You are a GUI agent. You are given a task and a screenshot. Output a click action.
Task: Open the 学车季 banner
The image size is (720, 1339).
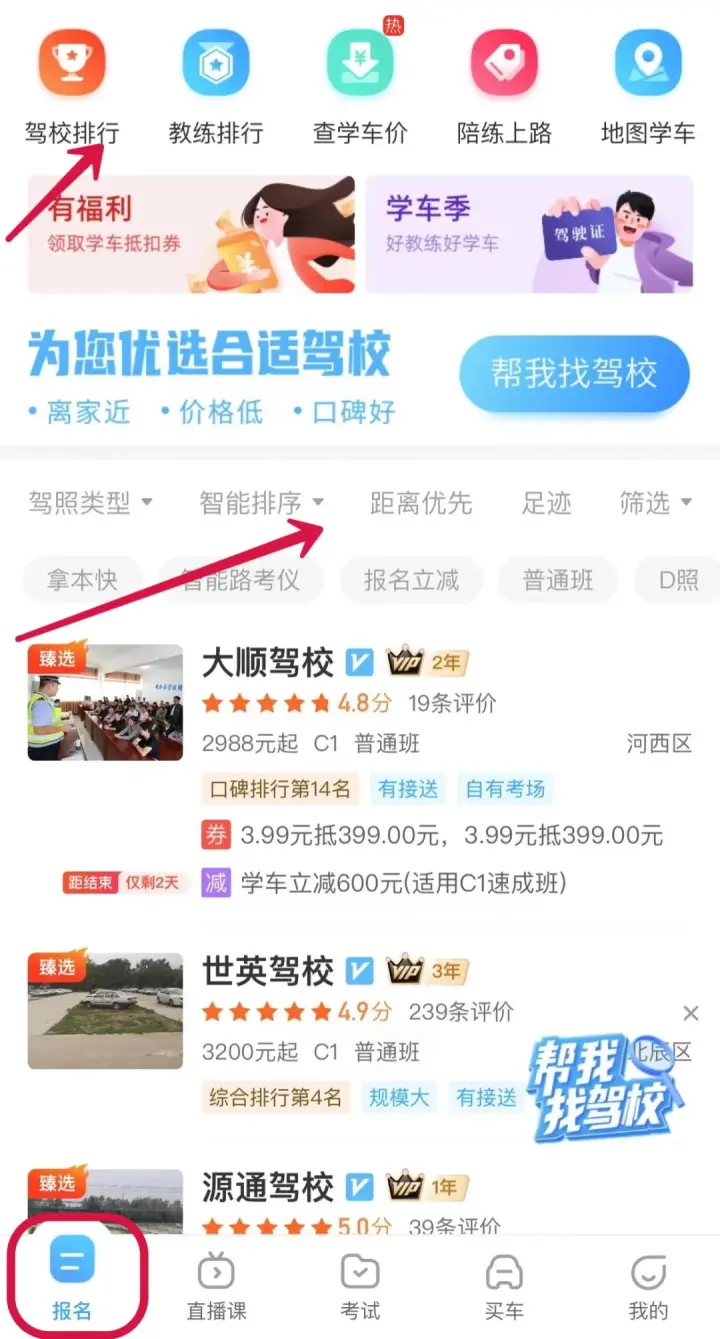pos(529,235)
